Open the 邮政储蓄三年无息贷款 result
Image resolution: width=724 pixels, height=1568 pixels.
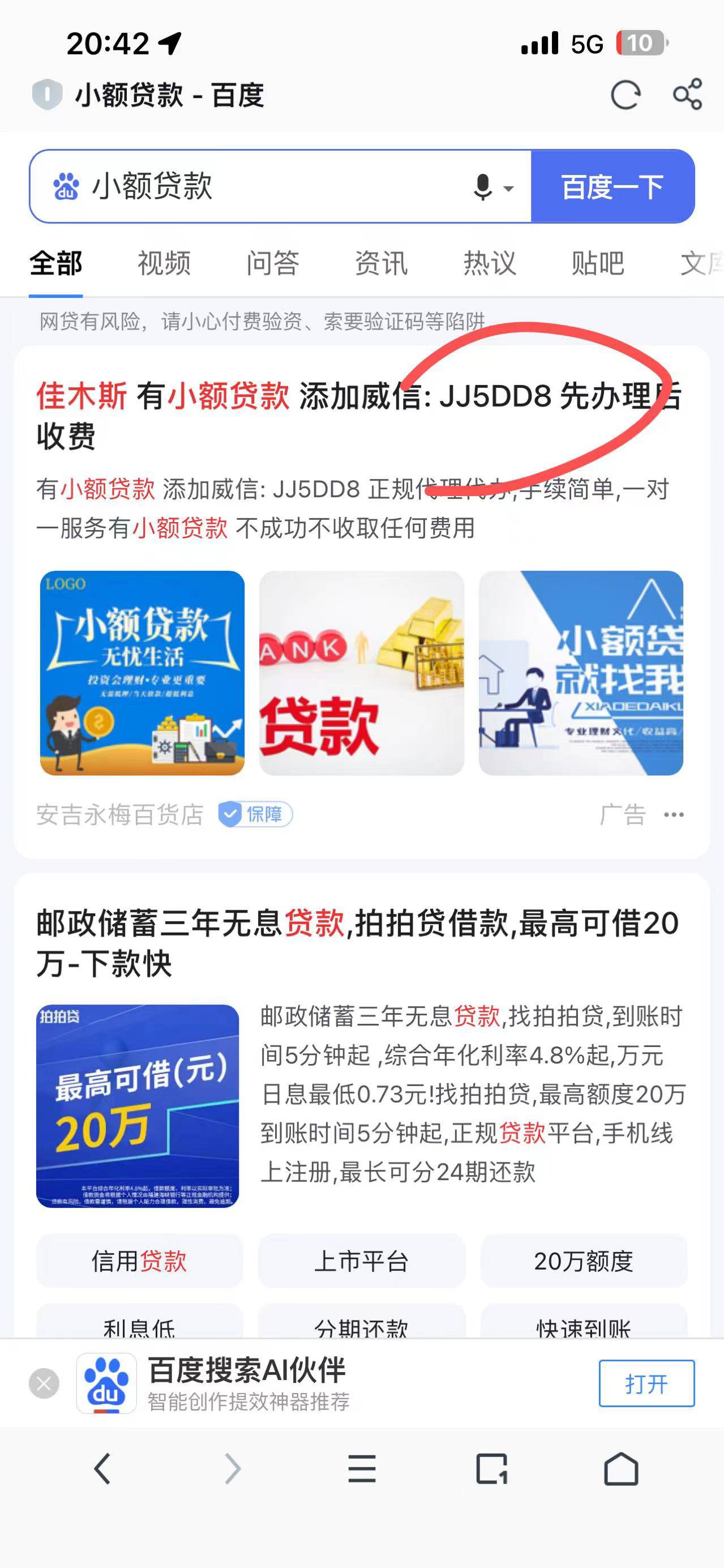(357, 942)
